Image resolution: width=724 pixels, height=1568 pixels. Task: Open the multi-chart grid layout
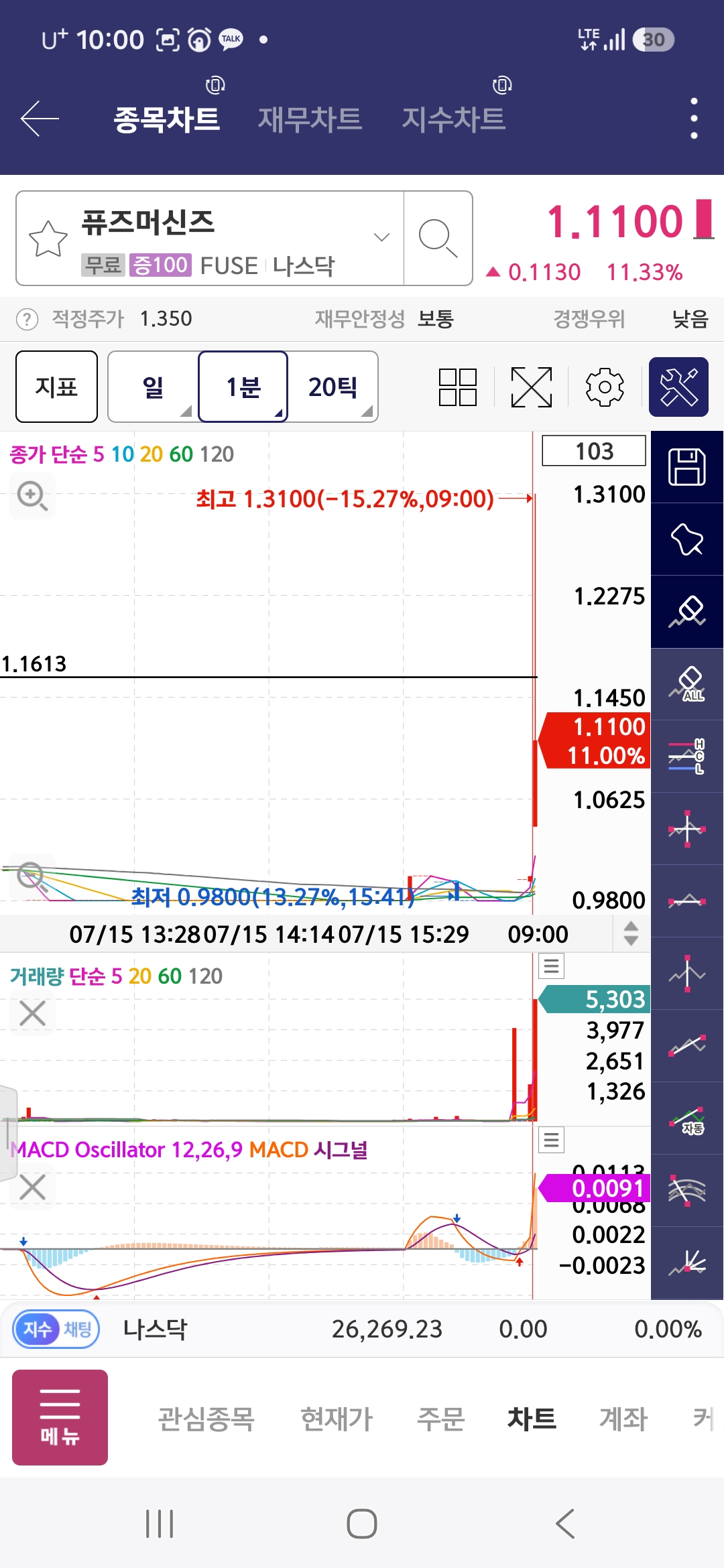point(458,387)
